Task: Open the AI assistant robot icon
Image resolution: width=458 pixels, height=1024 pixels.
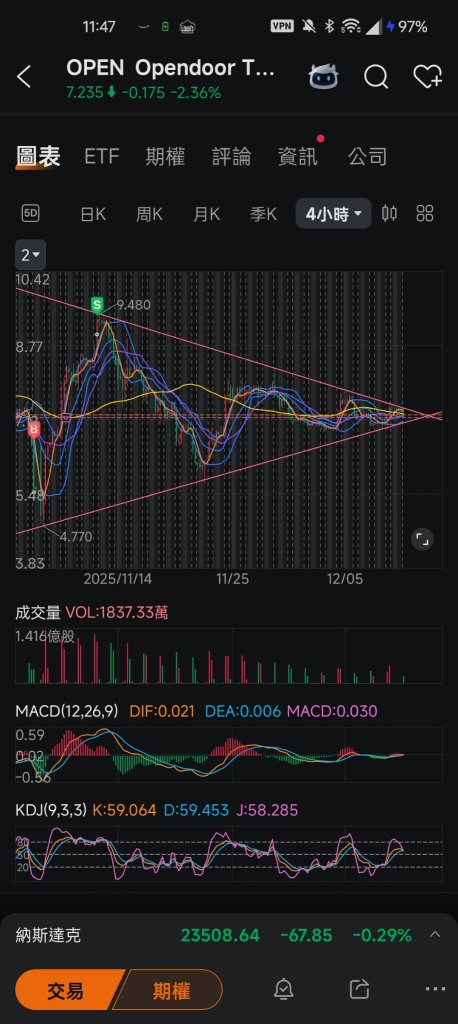Action: (324, 77)
